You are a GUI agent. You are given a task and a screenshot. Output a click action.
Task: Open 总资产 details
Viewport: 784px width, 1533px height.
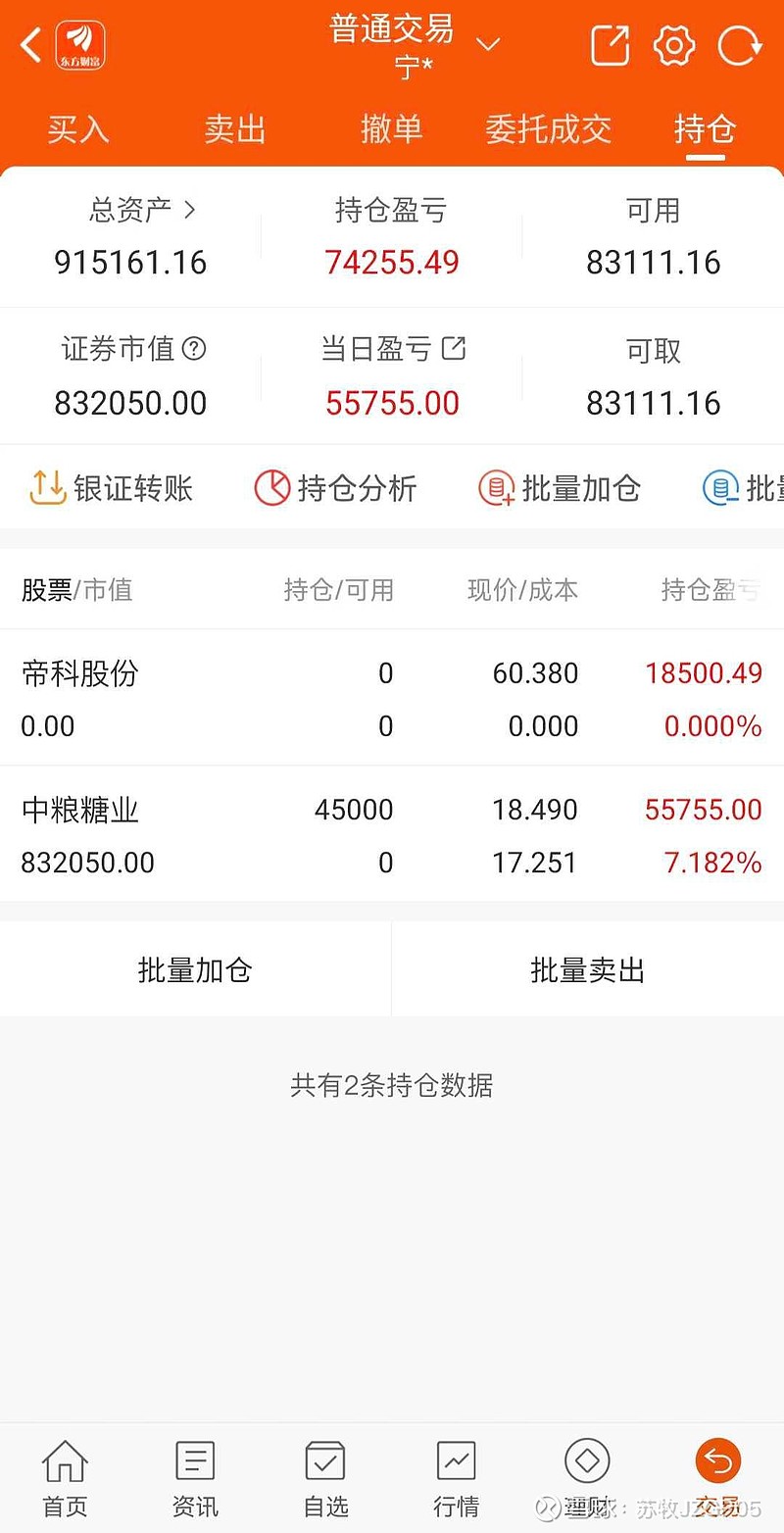142,210
